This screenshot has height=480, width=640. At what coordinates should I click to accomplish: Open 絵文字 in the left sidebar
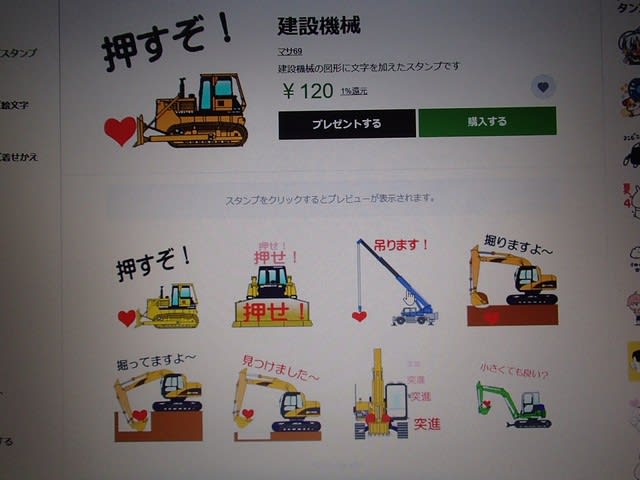14,105
